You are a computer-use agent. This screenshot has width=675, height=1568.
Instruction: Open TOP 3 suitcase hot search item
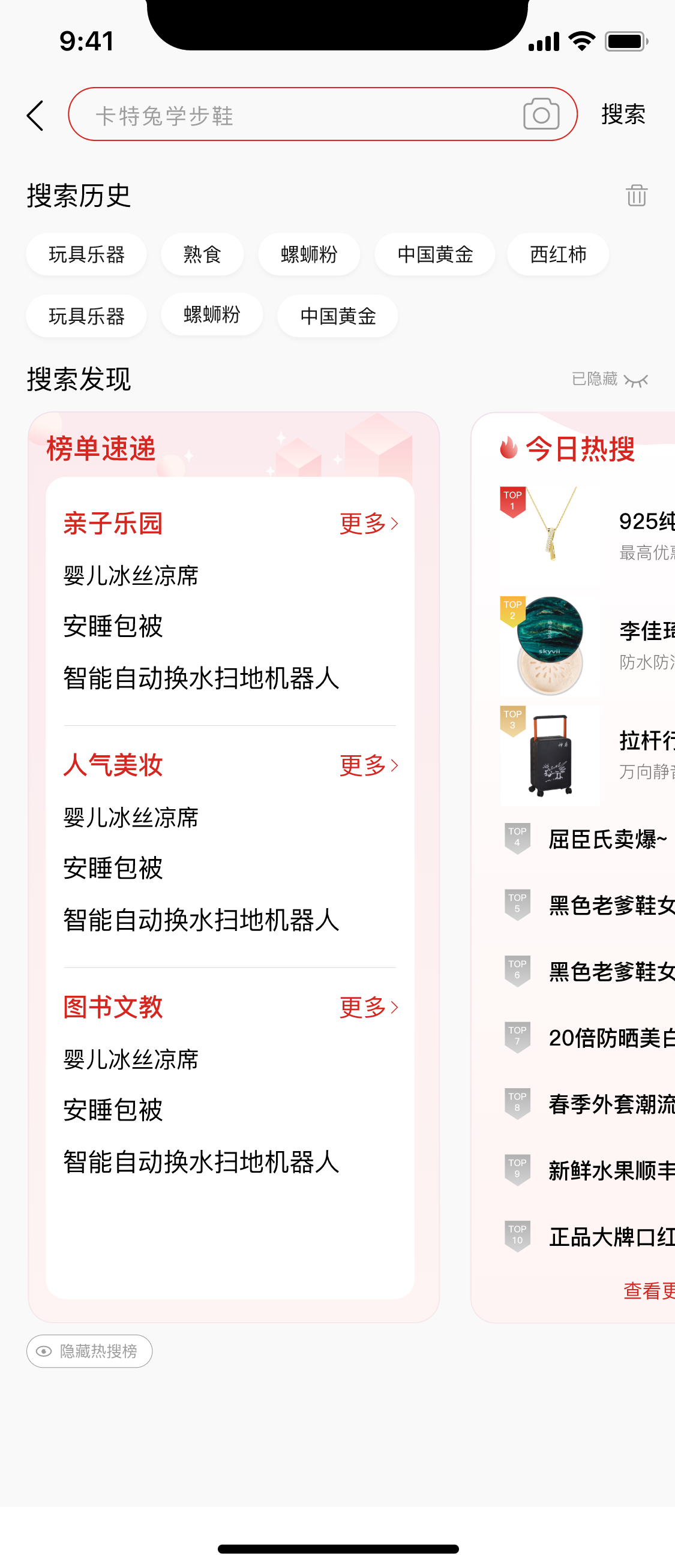tap(584, 755)
